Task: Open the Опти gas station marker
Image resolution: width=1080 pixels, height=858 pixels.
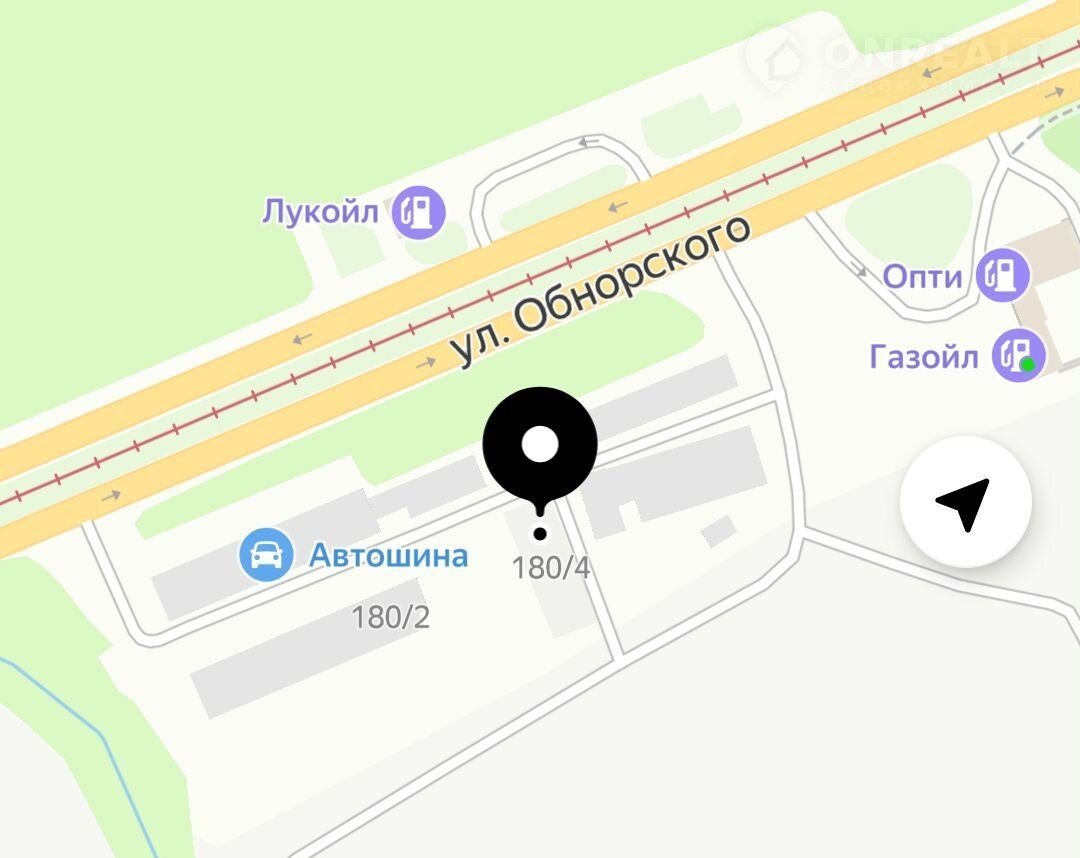Action: pos(1003,275)
